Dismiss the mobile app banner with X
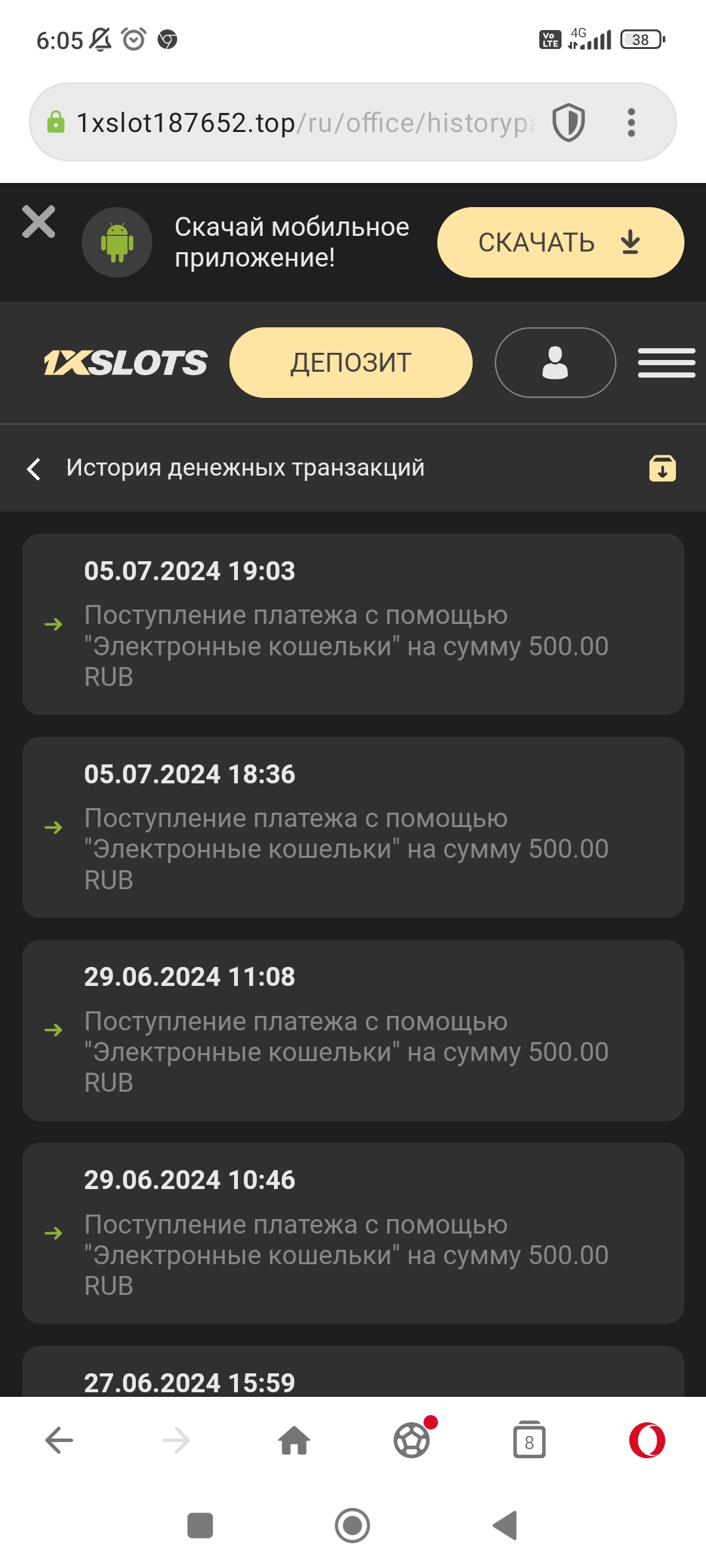 [41, 222]
